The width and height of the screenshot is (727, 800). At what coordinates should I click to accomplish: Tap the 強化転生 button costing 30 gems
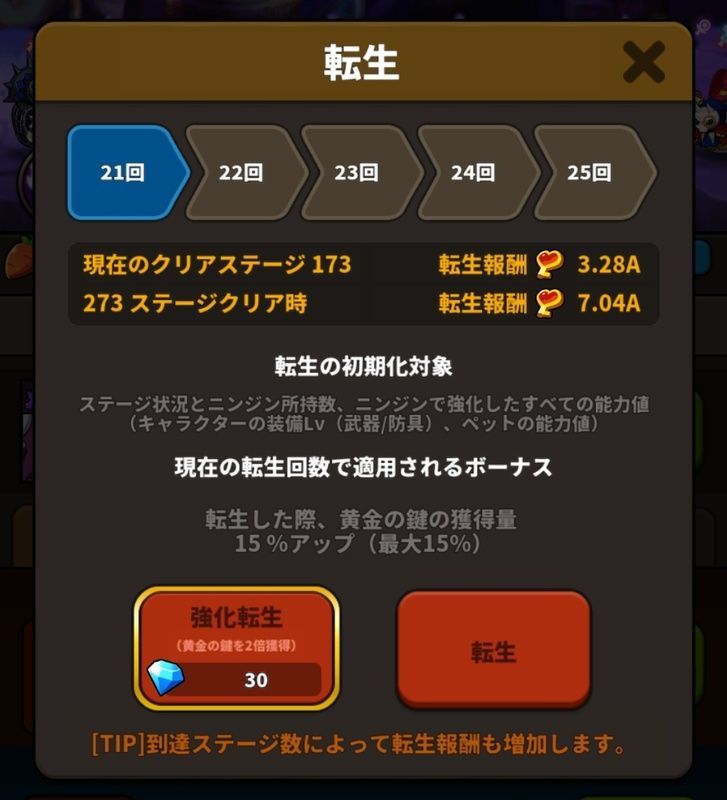click(237, 648)
